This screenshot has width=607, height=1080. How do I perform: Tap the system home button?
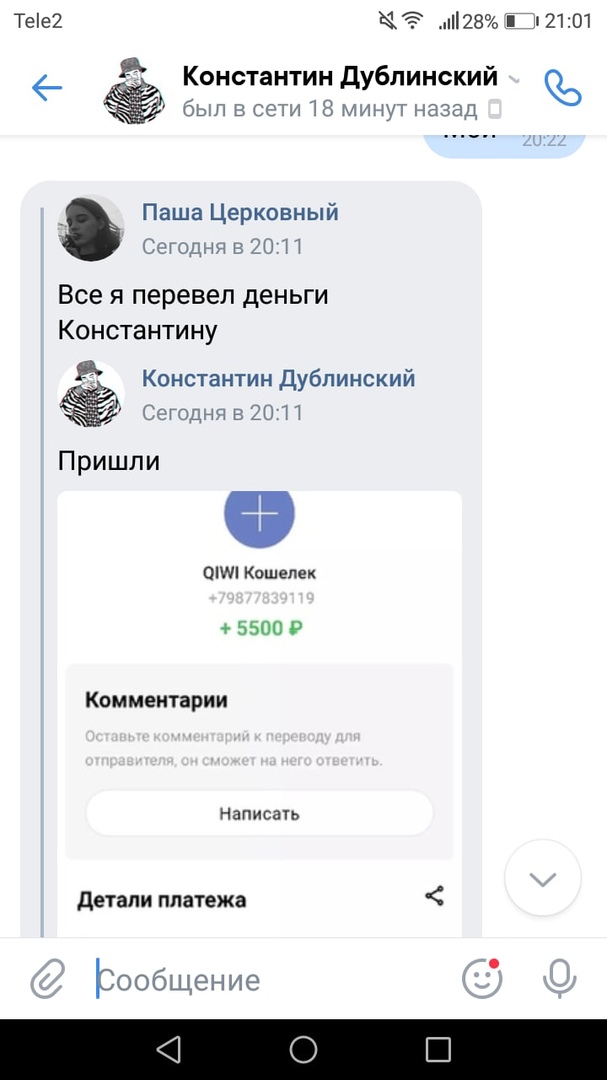click(x=303, y=1049)
